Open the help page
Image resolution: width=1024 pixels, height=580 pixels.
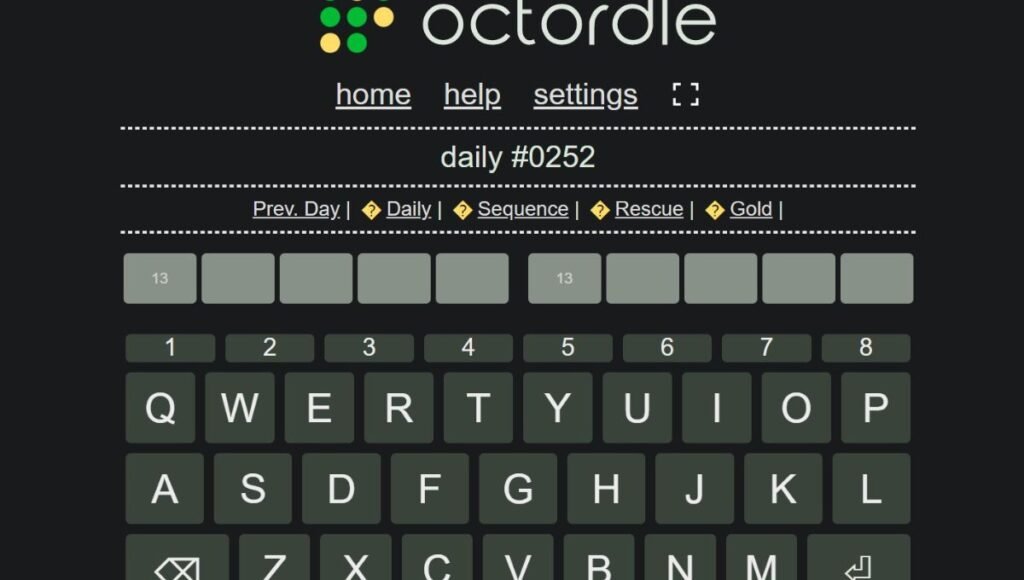coord(472,95)
